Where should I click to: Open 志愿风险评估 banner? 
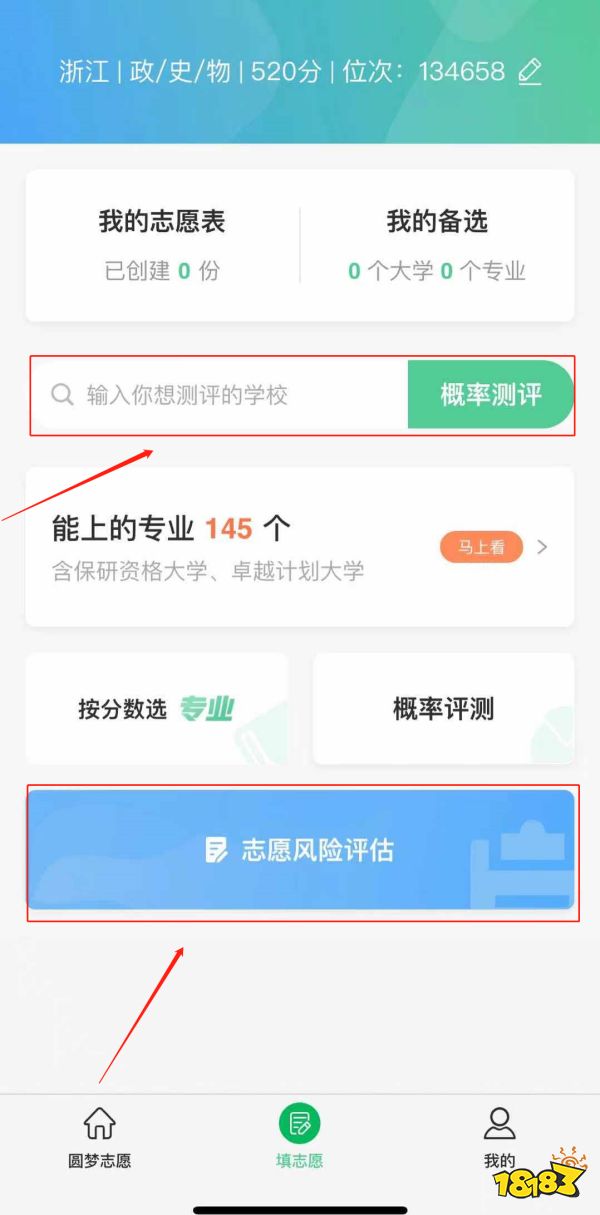[300, 850]
